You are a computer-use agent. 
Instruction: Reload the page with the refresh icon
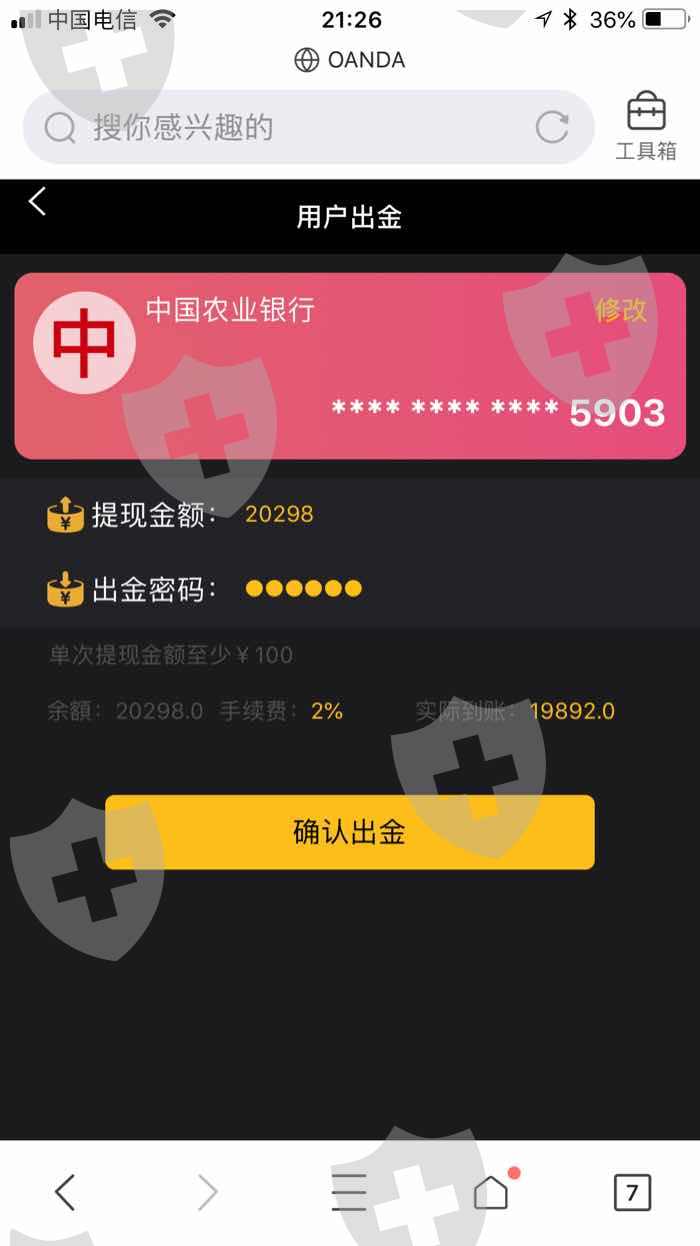point(552,128)
